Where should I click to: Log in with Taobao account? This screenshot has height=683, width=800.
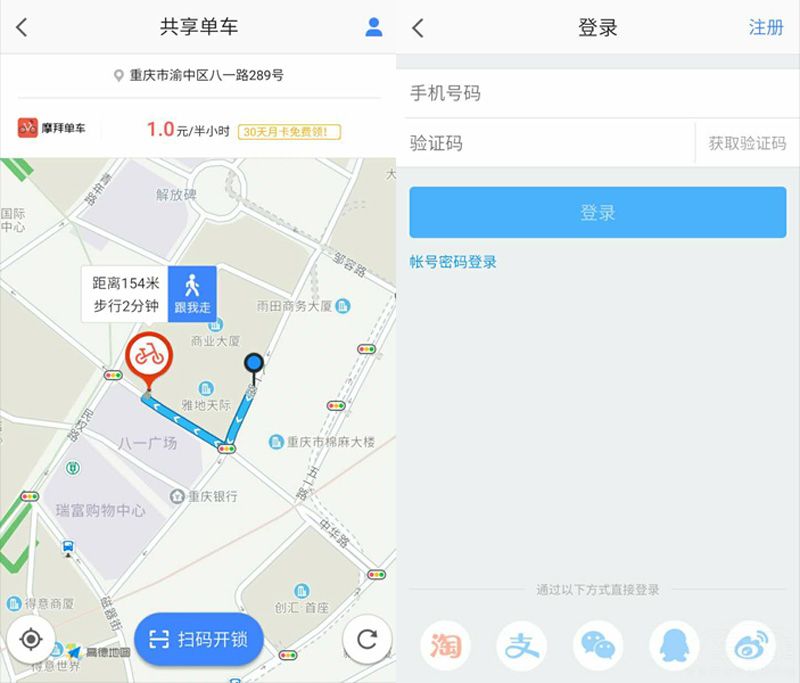tap(445, 646)
